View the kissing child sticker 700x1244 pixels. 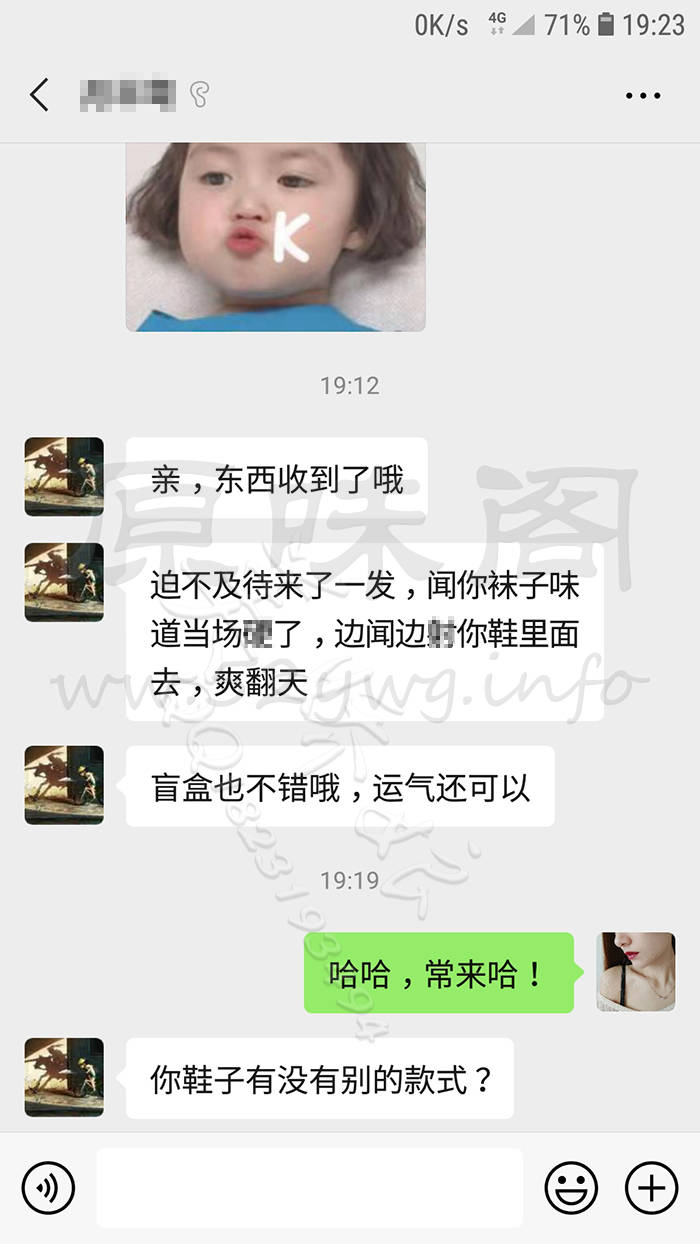coord(276,236)
